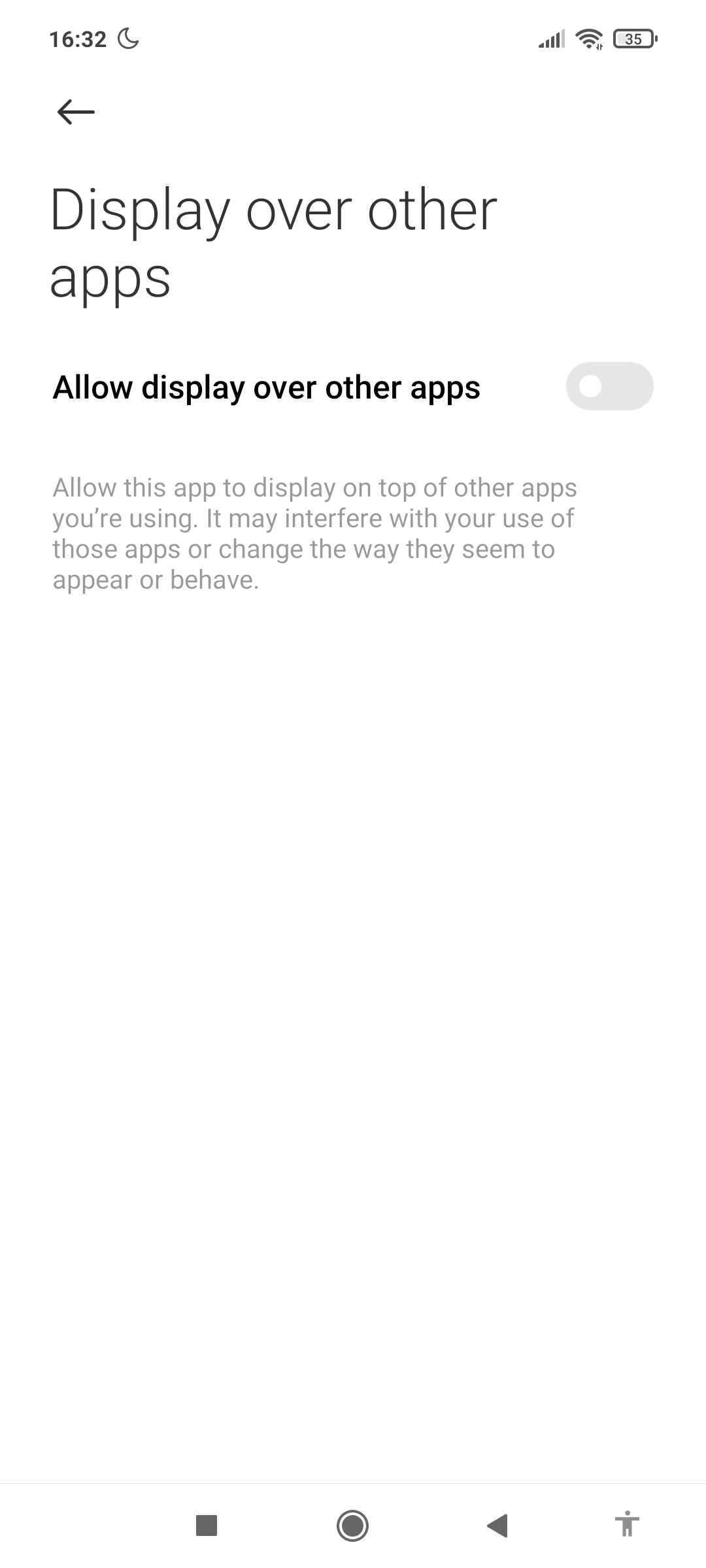706x1568 pixels.
Task: Go to home screen via circle button
Action: (352, 1526)
